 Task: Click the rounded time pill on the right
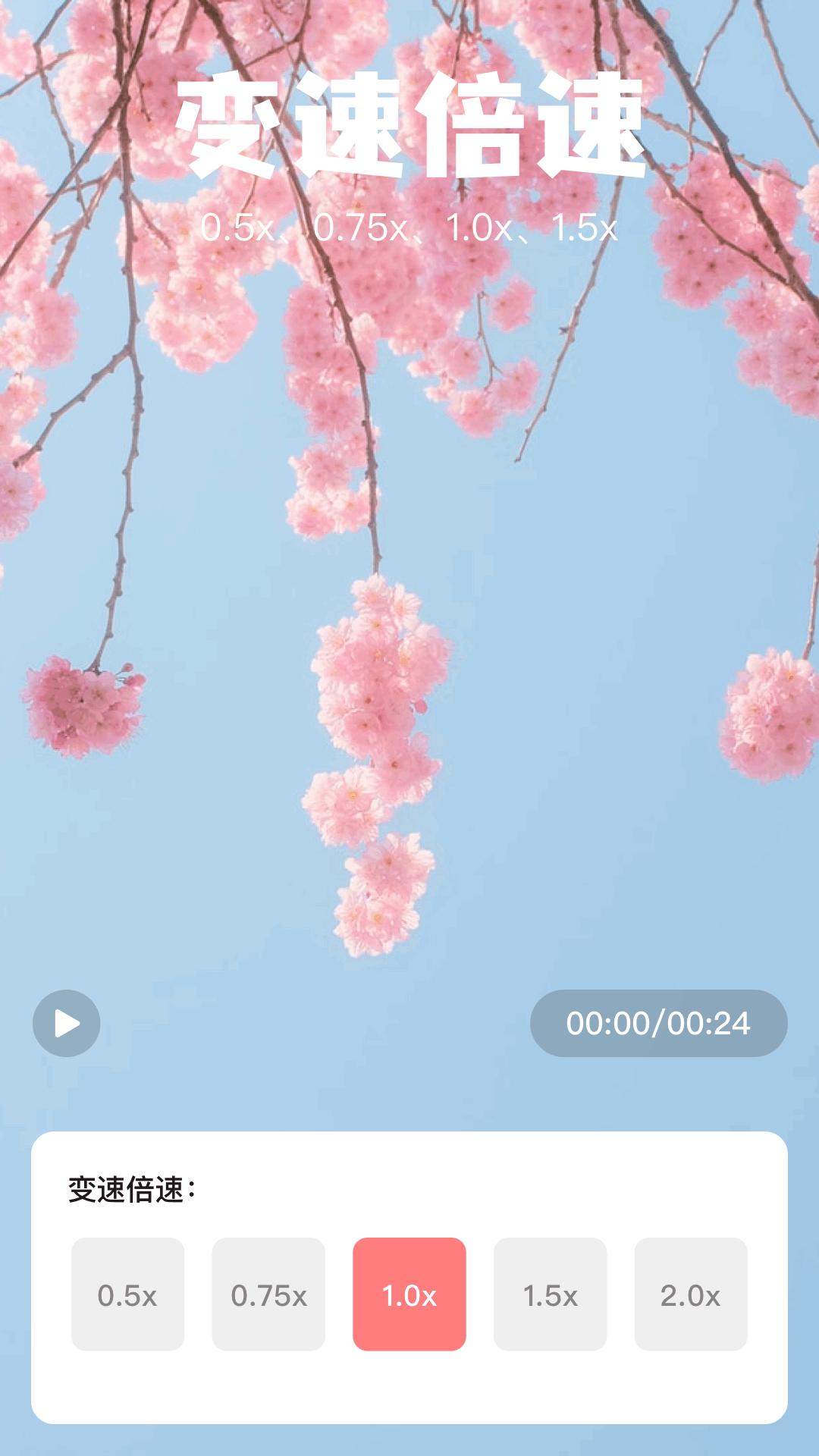click(x=658, y=1022)
